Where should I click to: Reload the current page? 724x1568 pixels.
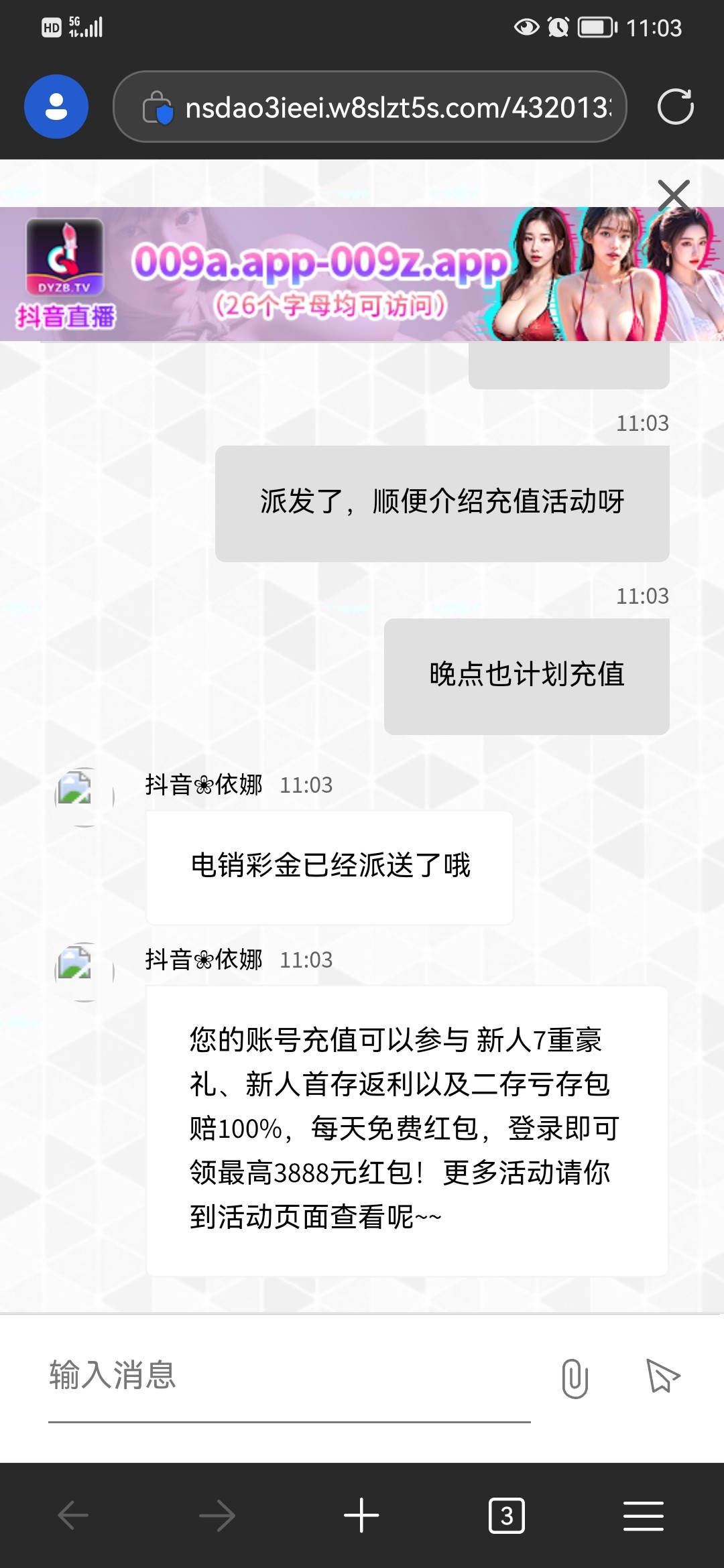tap(675, 107)
